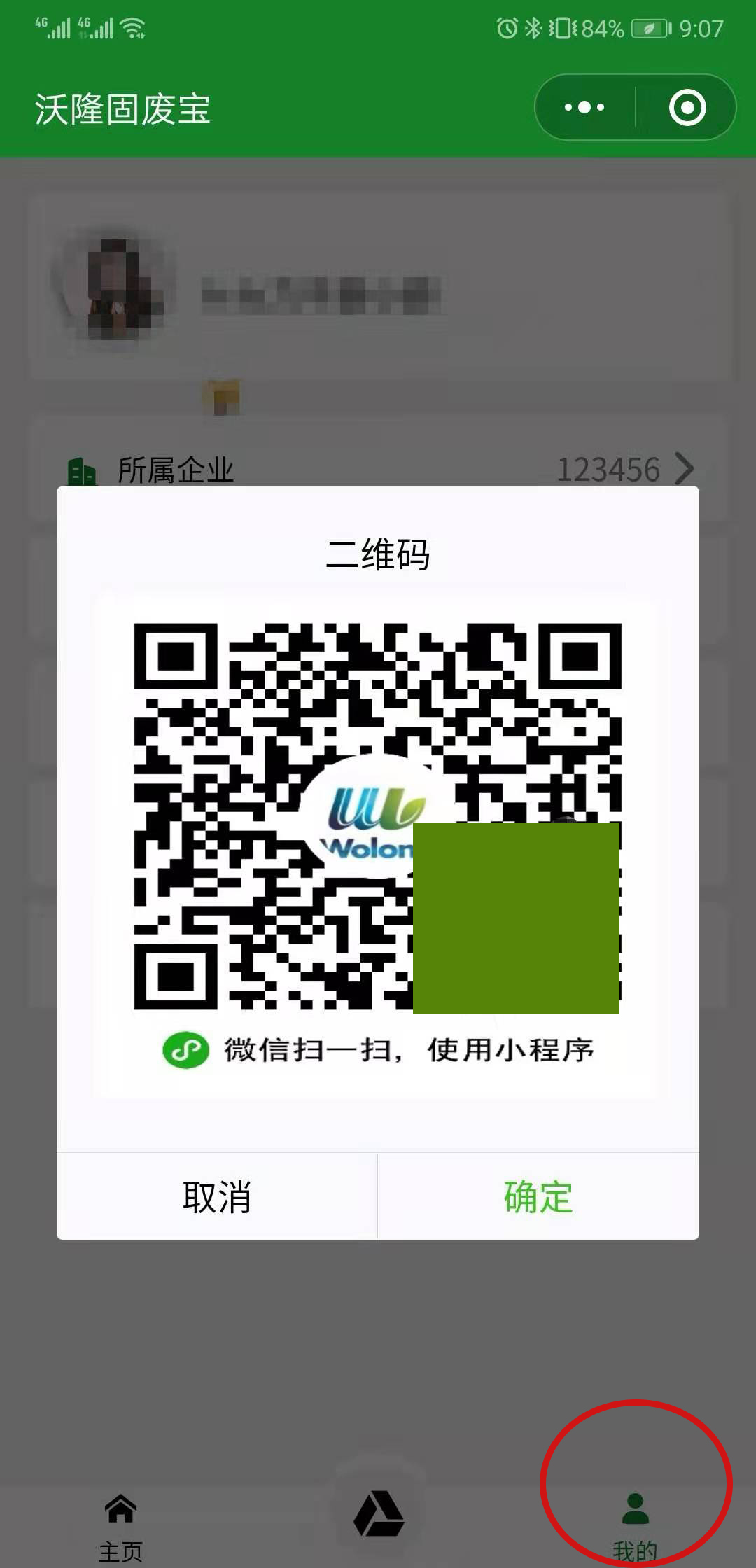Switch to the 我的 tab
Viewport: 756px width, 1568px height.
tap(635, 1526)
